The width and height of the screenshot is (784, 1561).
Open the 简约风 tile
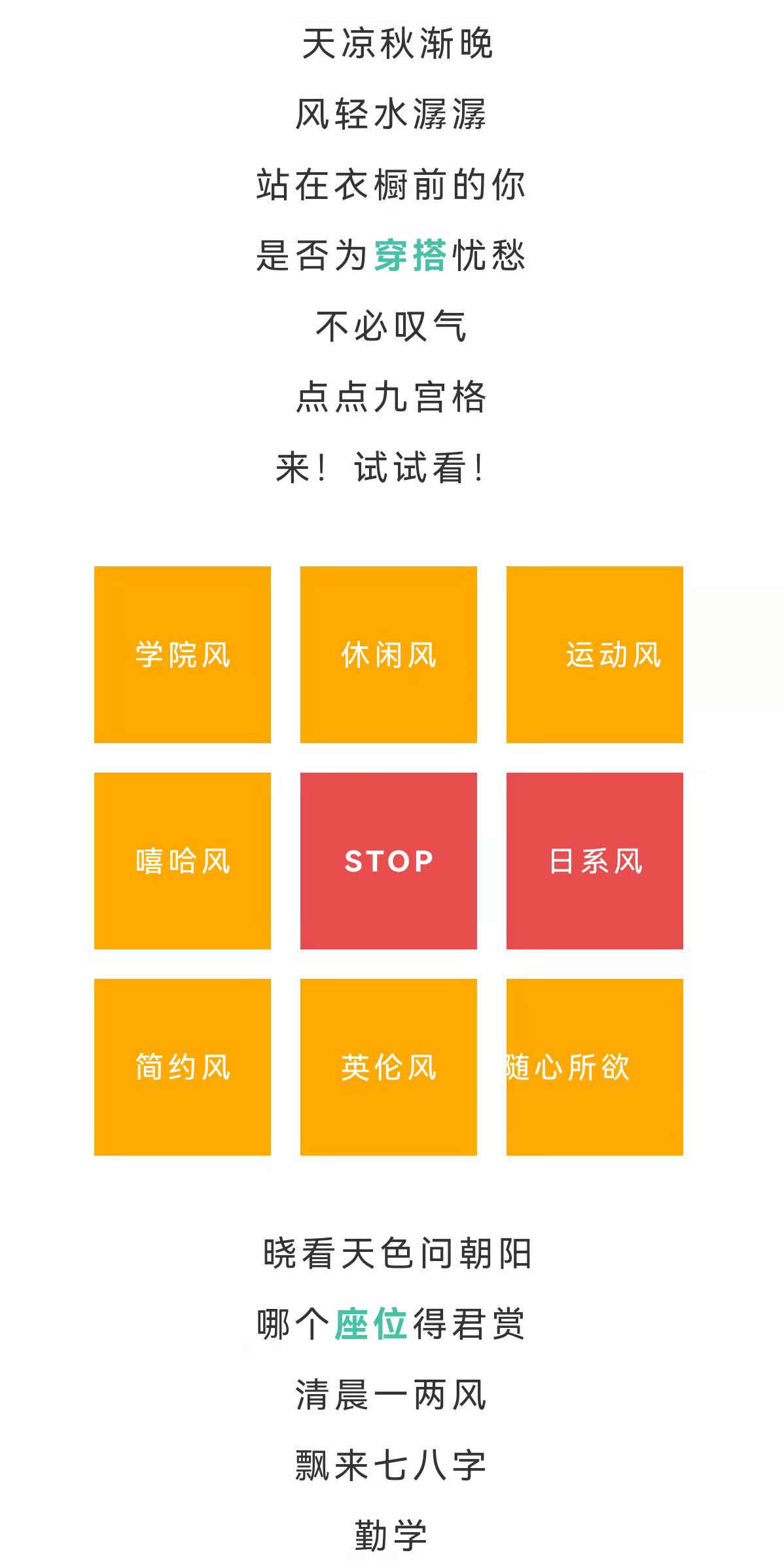tap(183, 1067)
